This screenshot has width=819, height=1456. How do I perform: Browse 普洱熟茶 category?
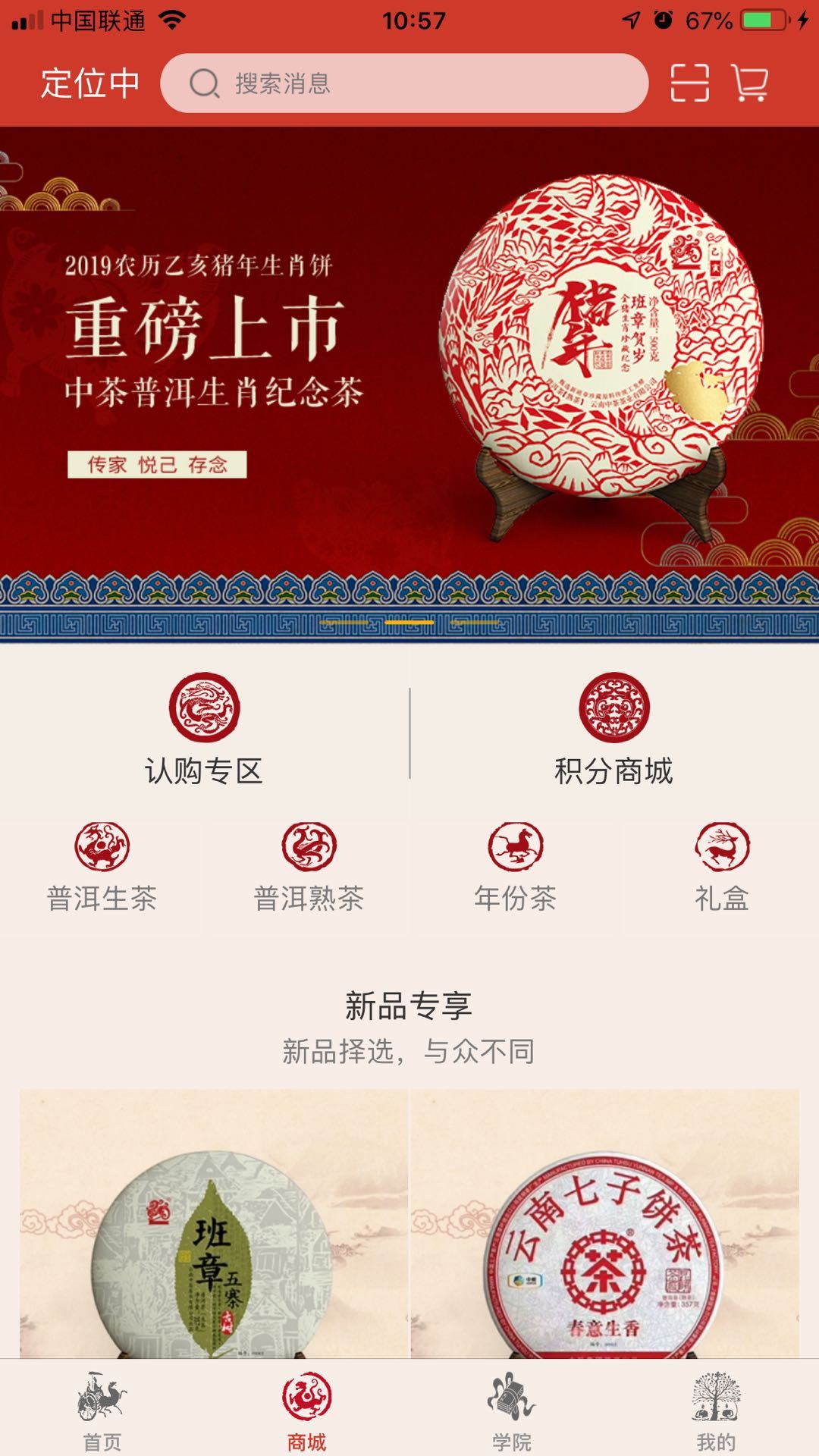[309, 868]
